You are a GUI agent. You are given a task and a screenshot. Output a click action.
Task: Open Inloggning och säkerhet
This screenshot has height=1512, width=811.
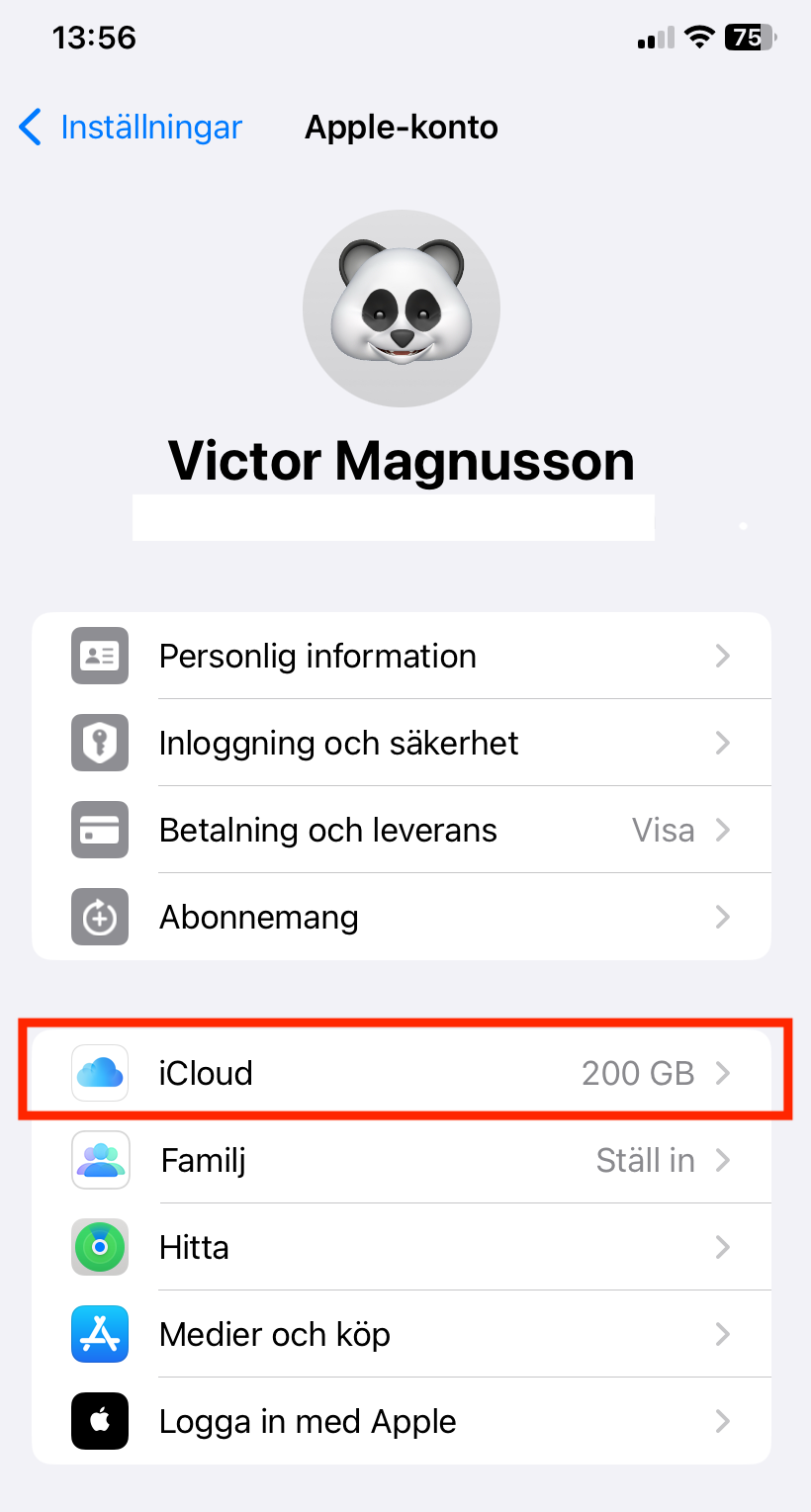click(402, 743)
